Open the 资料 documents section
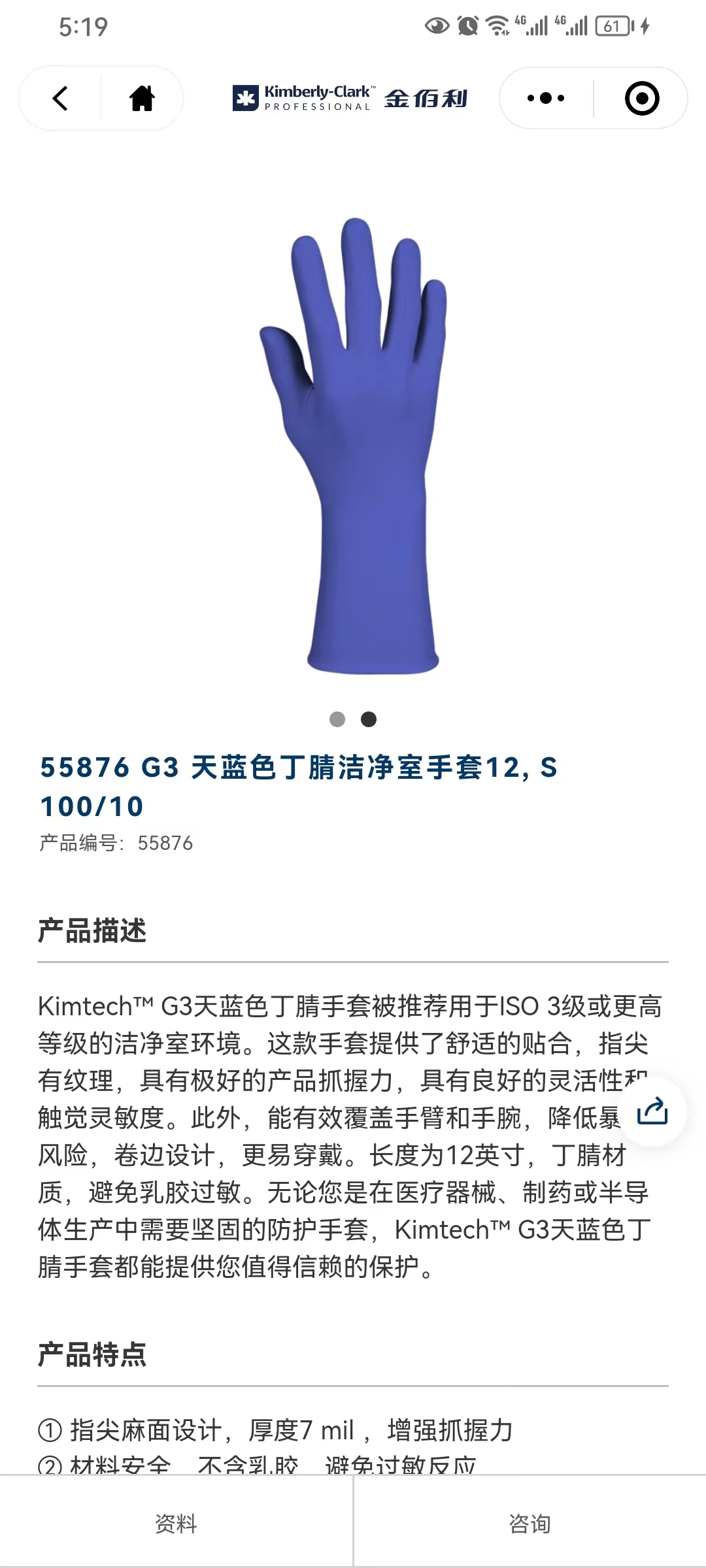This screenshot has height=1568, width=706. point(176,1524)
